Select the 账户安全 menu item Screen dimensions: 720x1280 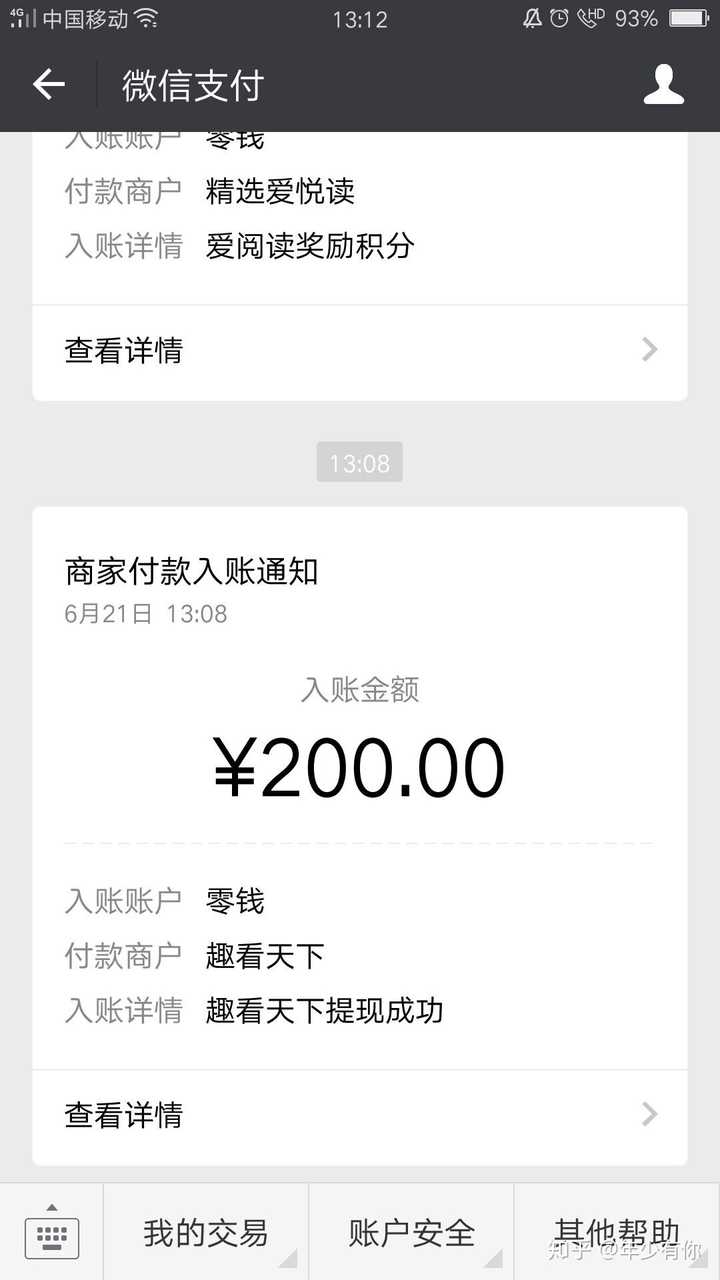pos(410,1235)
